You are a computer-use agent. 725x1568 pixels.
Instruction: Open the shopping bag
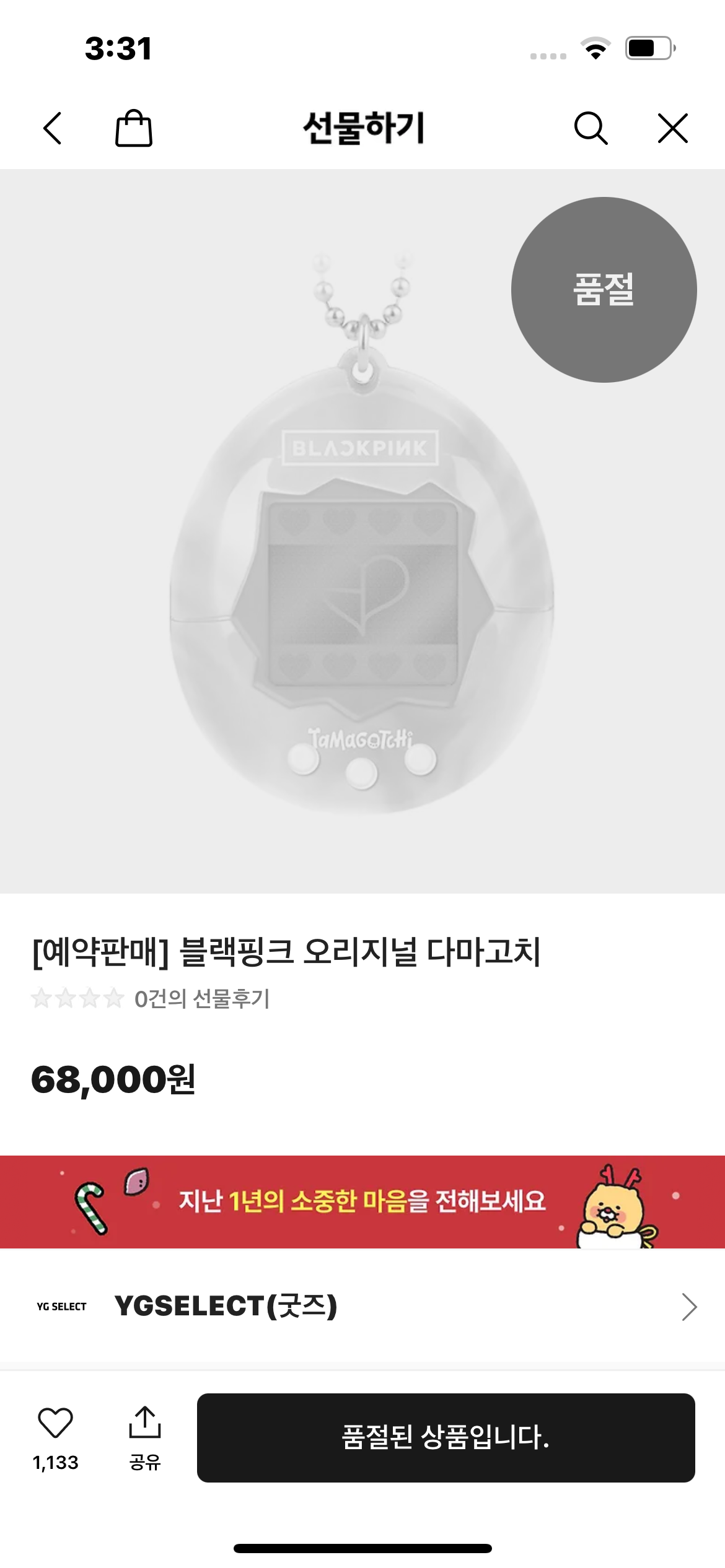(x=134, y=128)
